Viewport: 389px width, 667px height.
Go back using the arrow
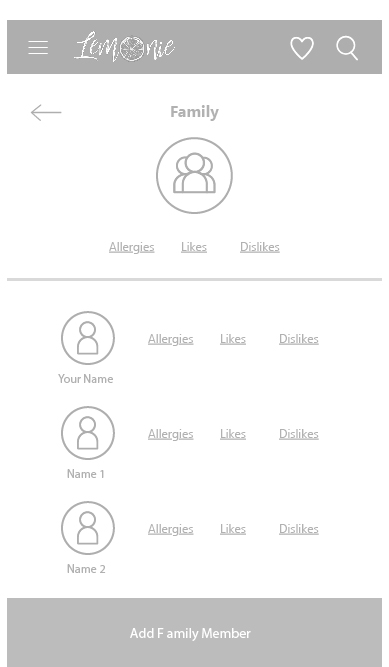46,112
